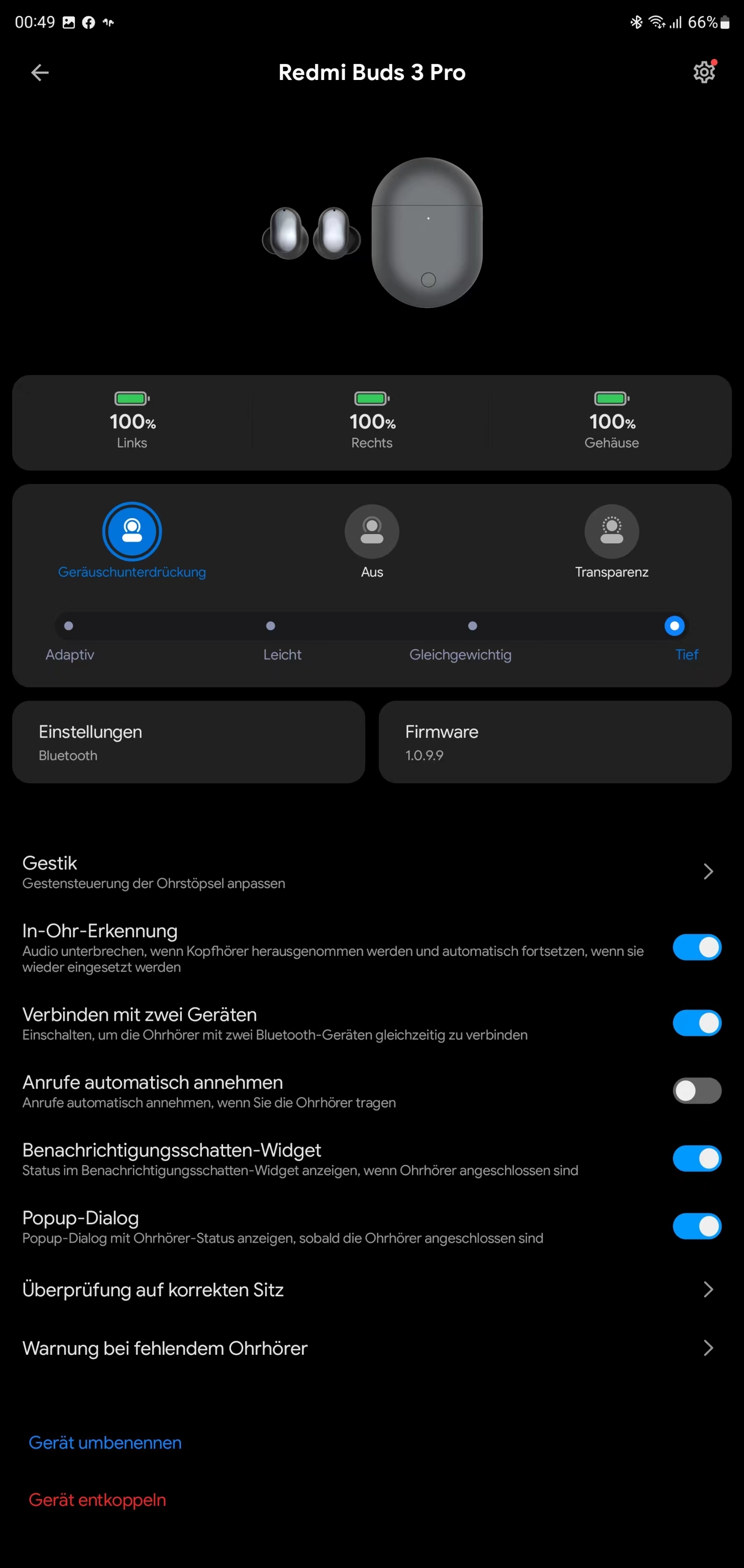Open Überprüfung auf korrekten Sitz

pyautogui.click(x=372, y=1290)
